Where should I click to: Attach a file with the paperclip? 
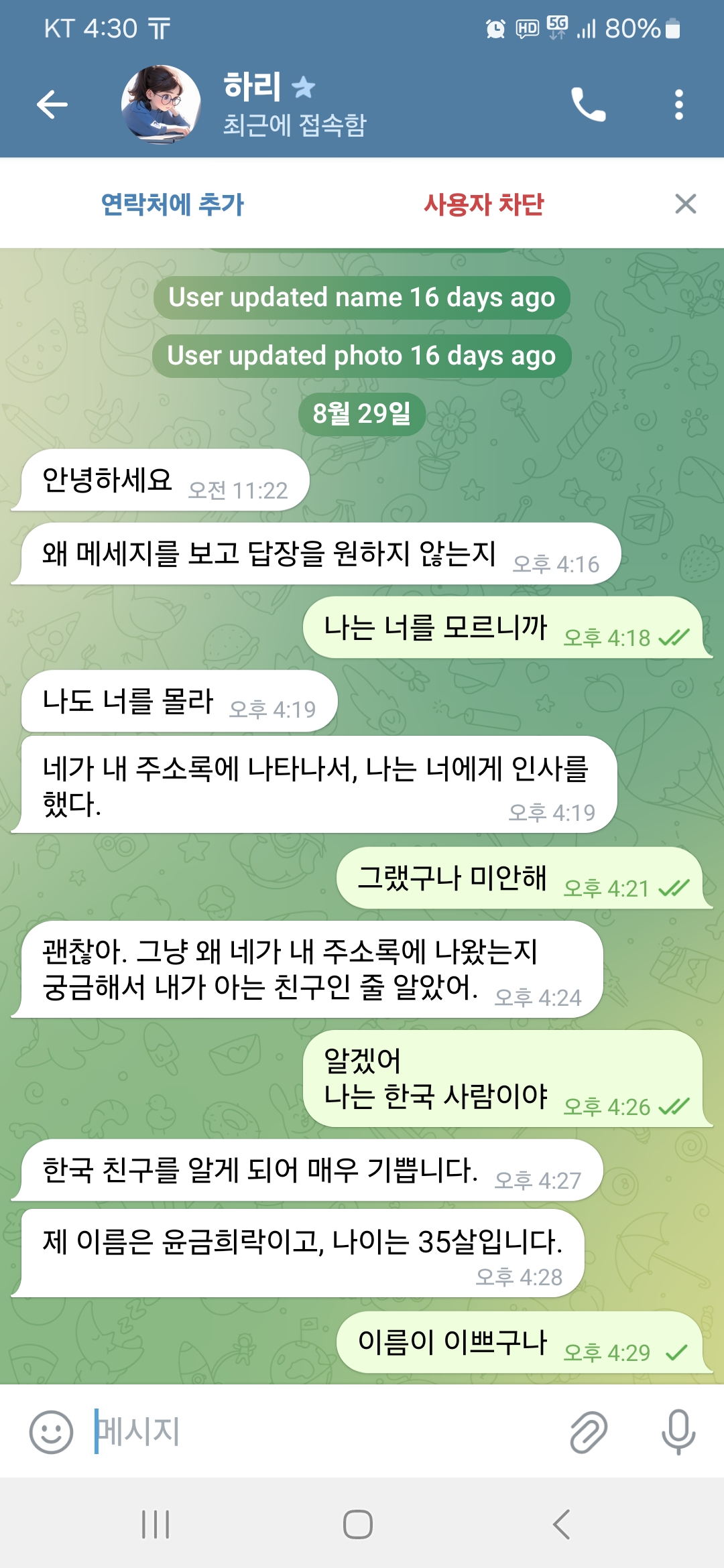click(x=588, y=1432)
